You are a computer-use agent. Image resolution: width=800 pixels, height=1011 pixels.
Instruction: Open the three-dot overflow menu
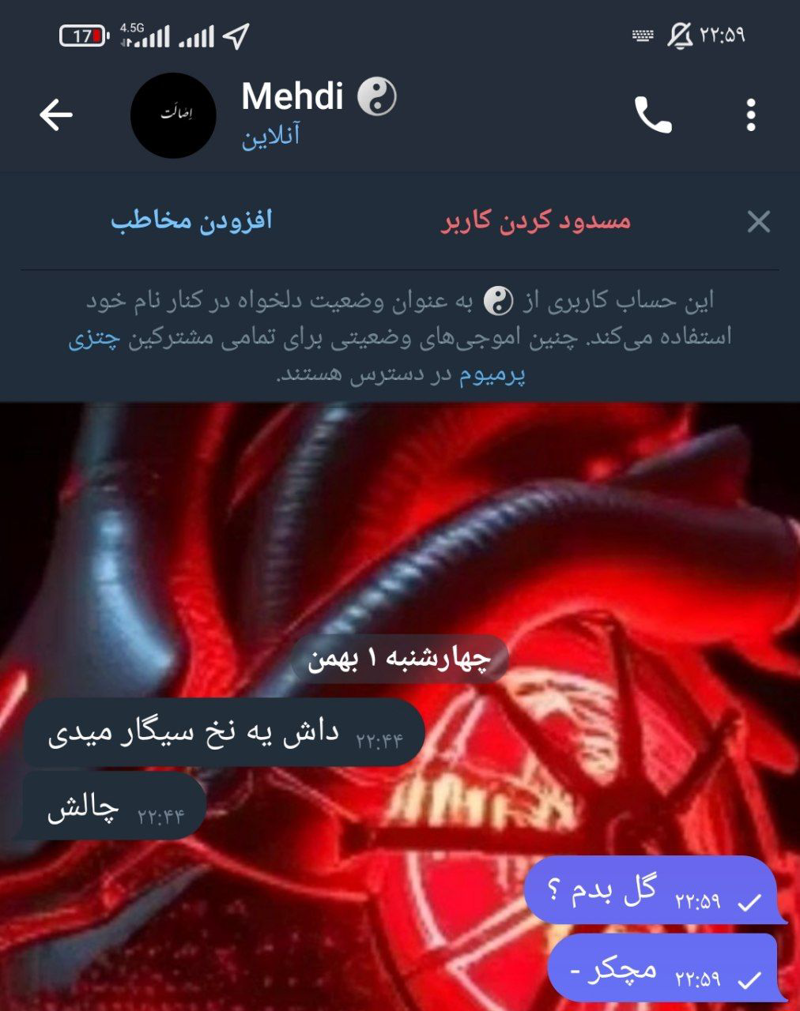(x=751, y=116)
